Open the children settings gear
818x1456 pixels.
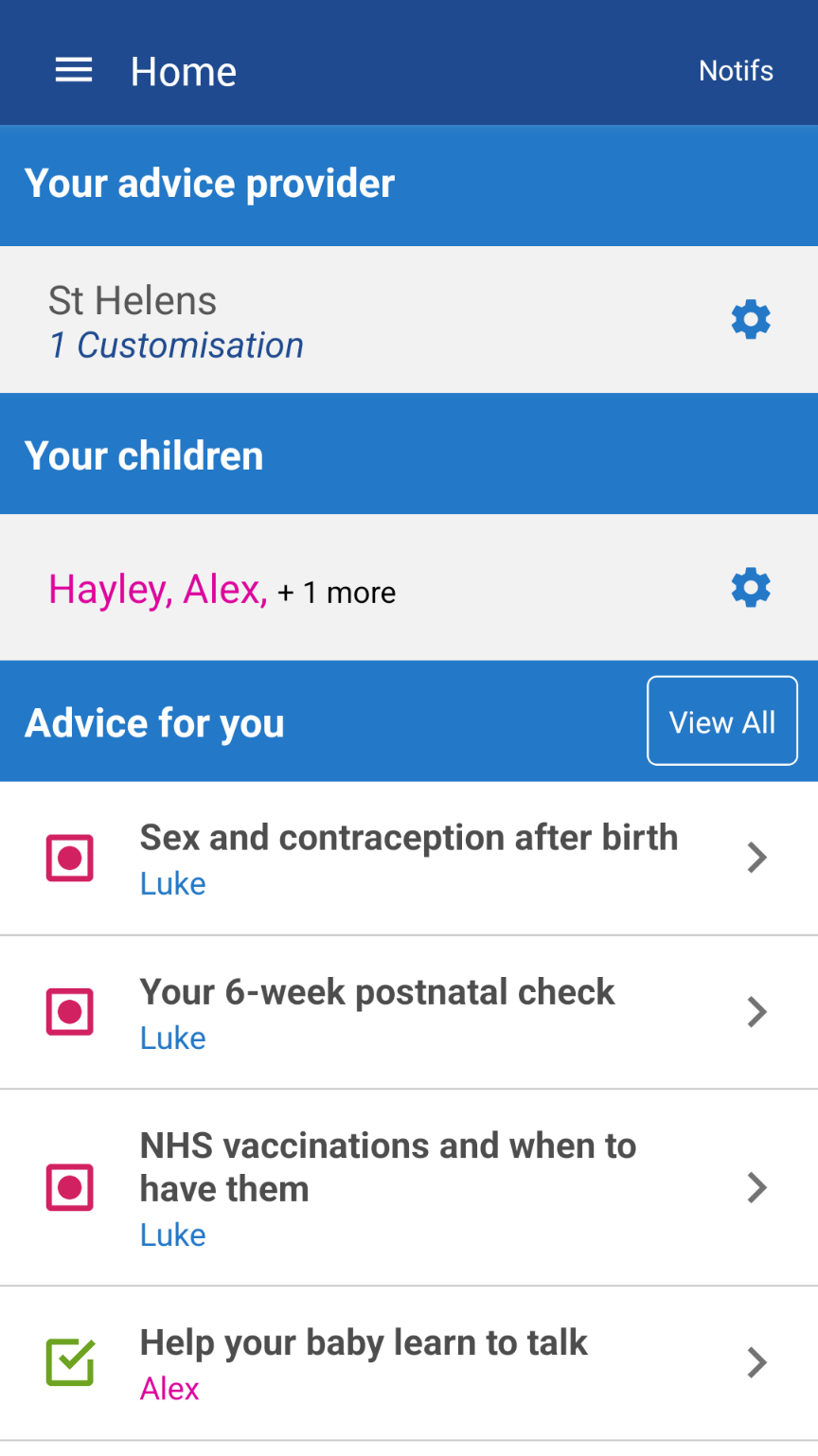coord(751,588)
